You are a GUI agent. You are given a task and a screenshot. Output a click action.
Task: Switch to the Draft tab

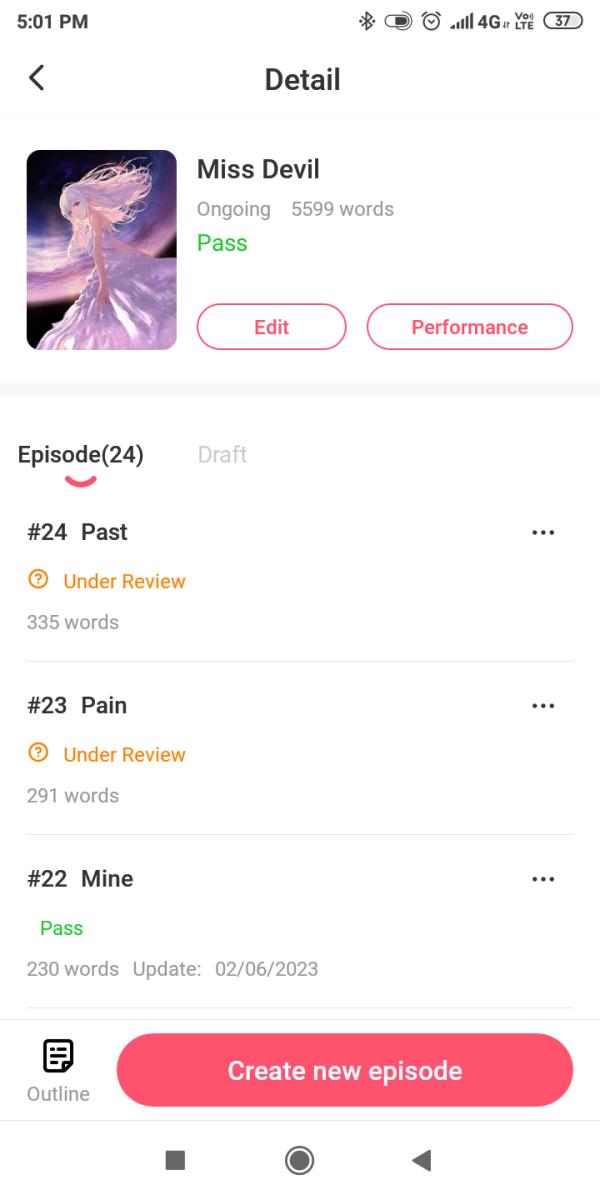click(x=222, y=455)
